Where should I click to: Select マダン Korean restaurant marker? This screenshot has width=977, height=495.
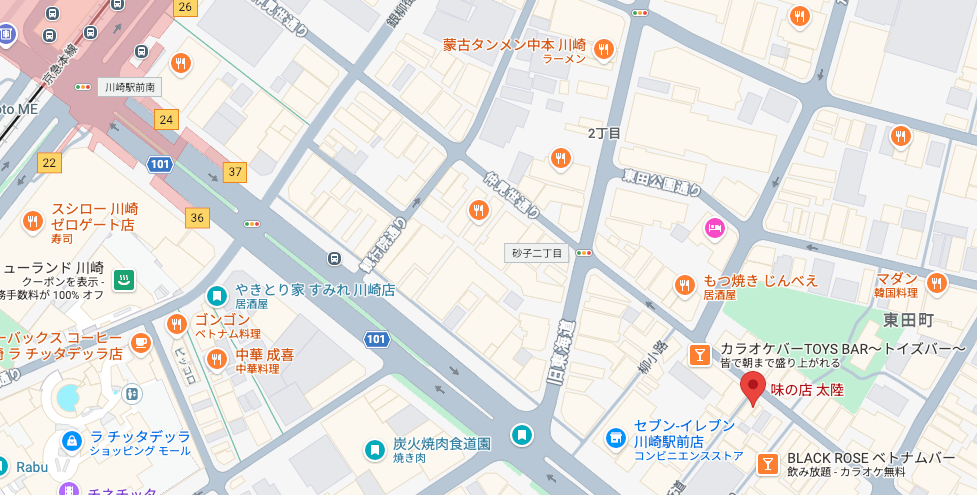(936, 282)
